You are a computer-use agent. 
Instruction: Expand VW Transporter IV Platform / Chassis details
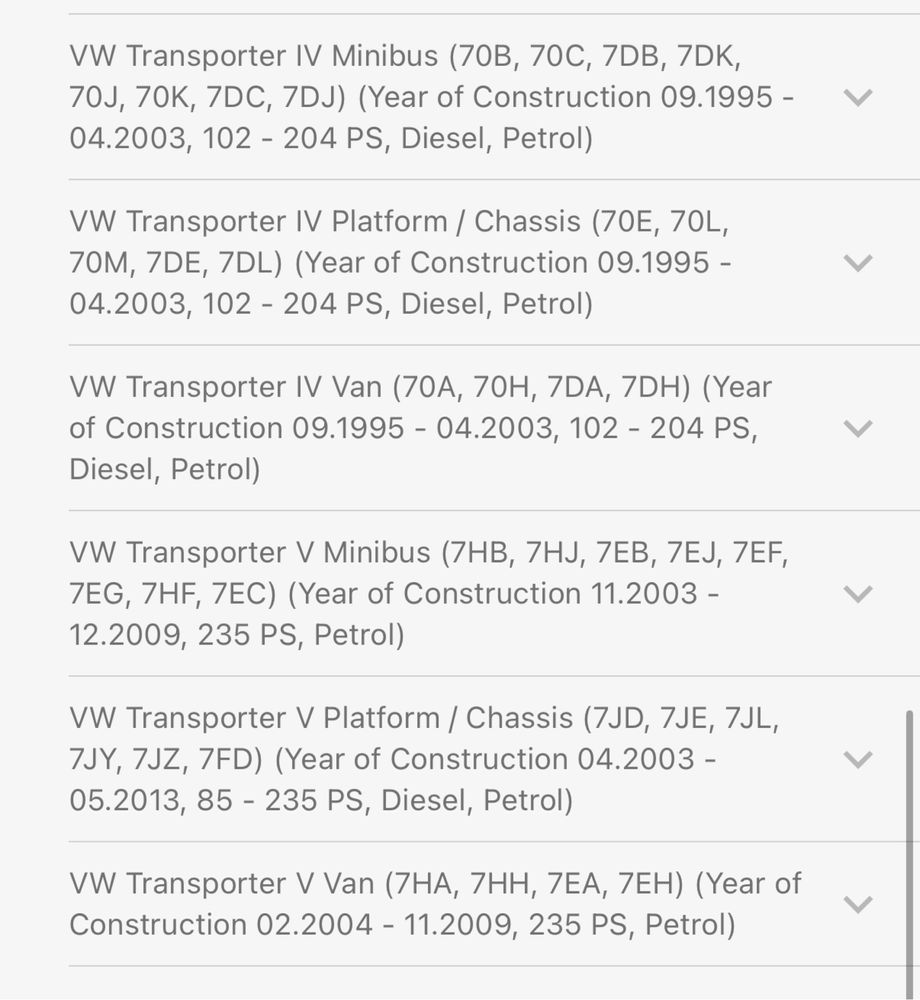tap(858, 263)
